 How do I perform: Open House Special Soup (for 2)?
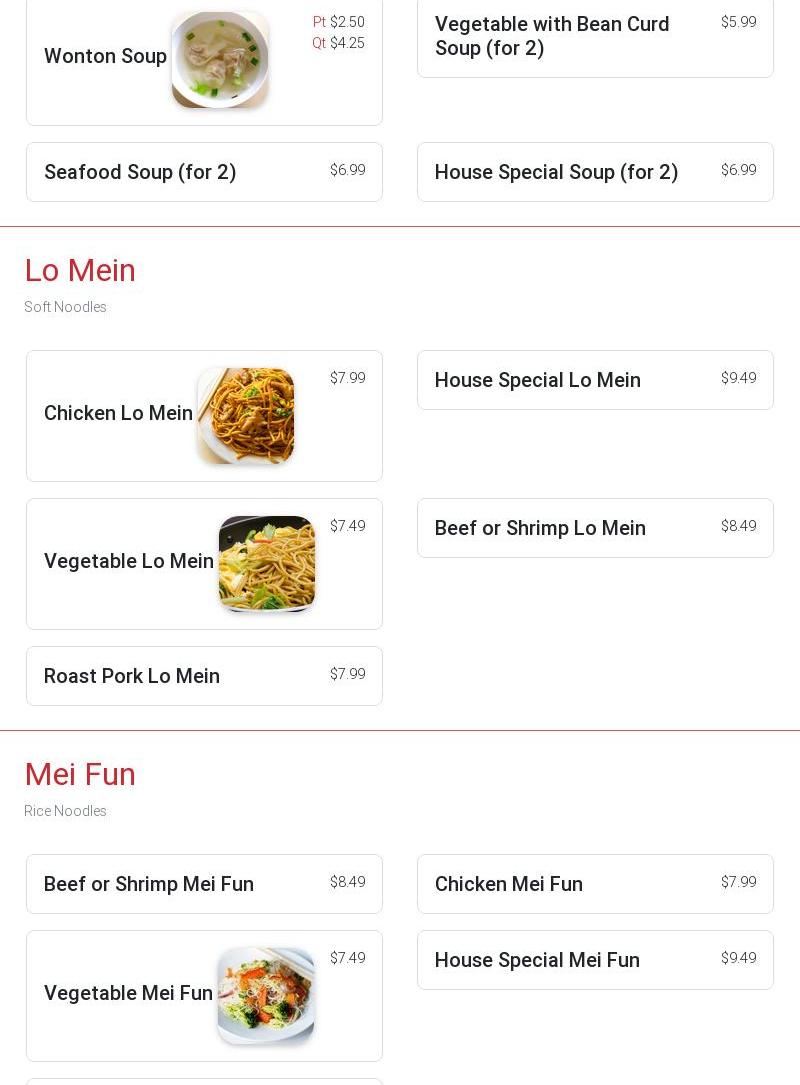pos(557,172)
